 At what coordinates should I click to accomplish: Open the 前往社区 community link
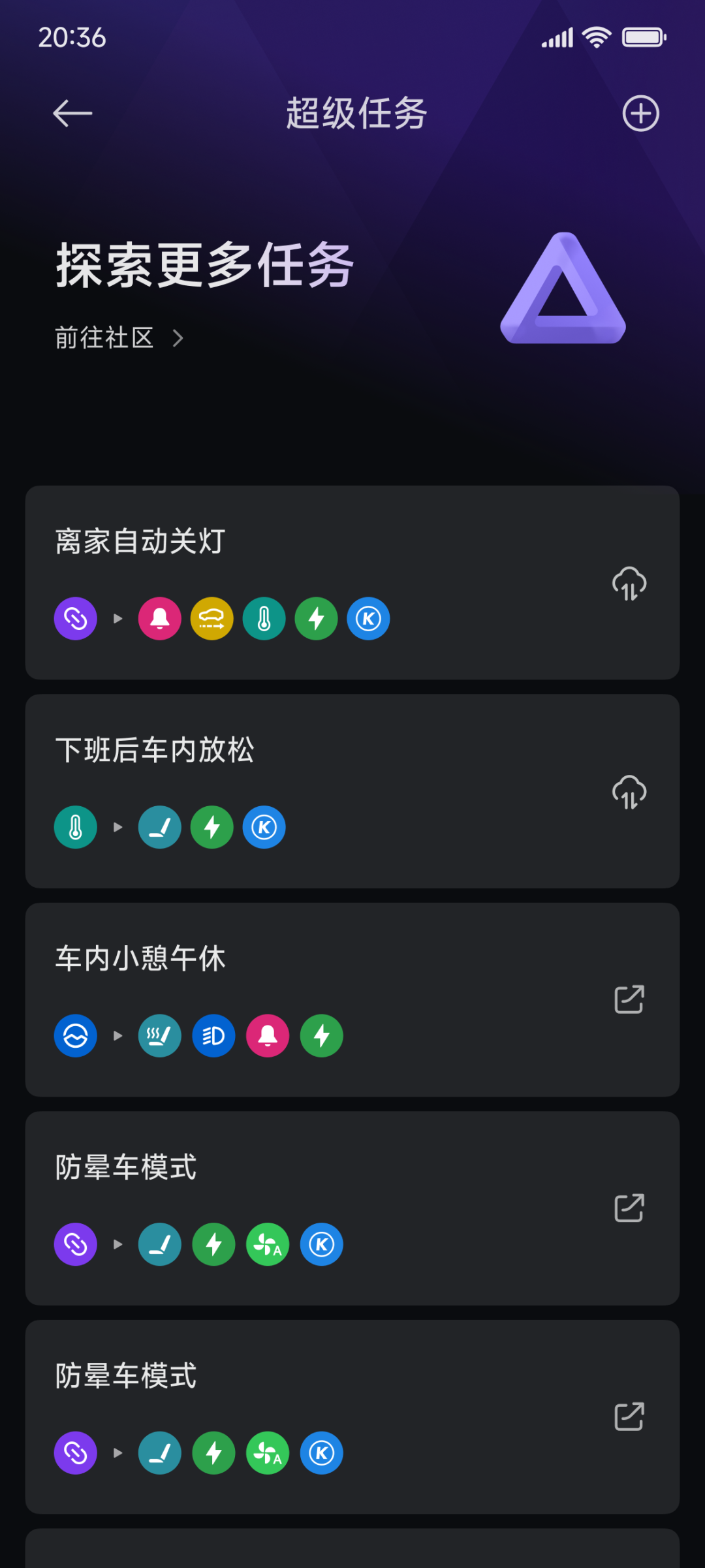point(119,338)
